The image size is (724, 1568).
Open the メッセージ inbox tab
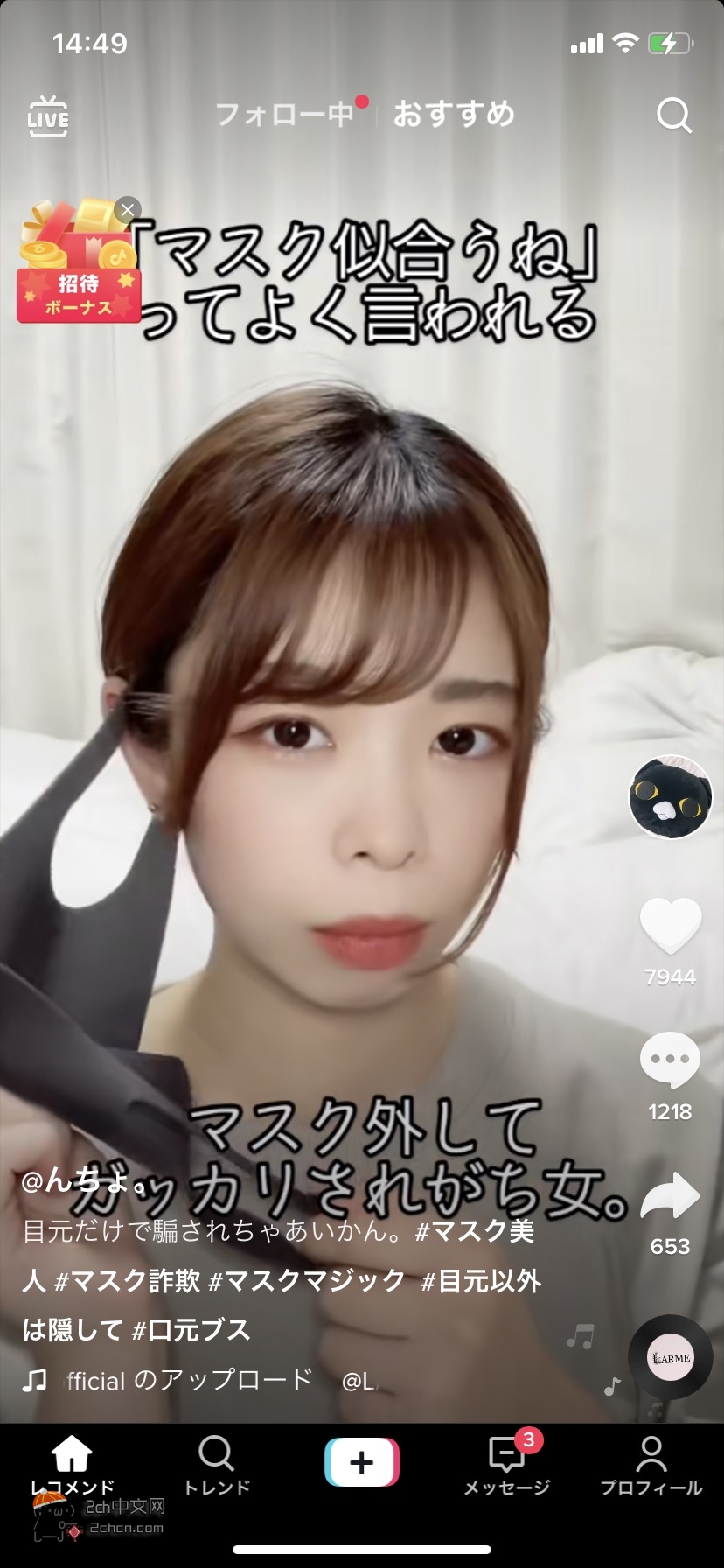click(x=507, y=1466)
